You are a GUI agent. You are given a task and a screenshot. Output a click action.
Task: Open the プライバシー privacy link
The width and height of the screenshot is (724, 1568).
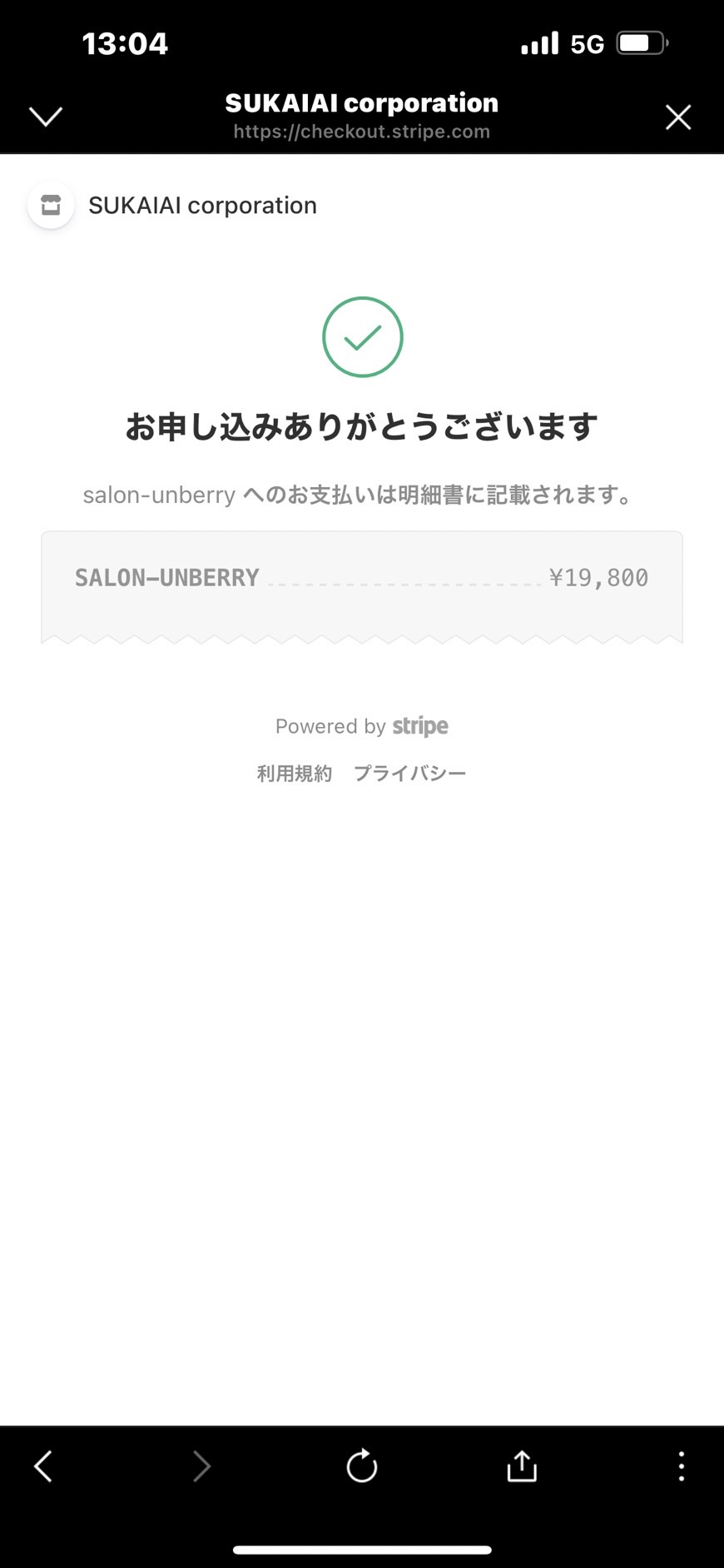click(409, 774)
